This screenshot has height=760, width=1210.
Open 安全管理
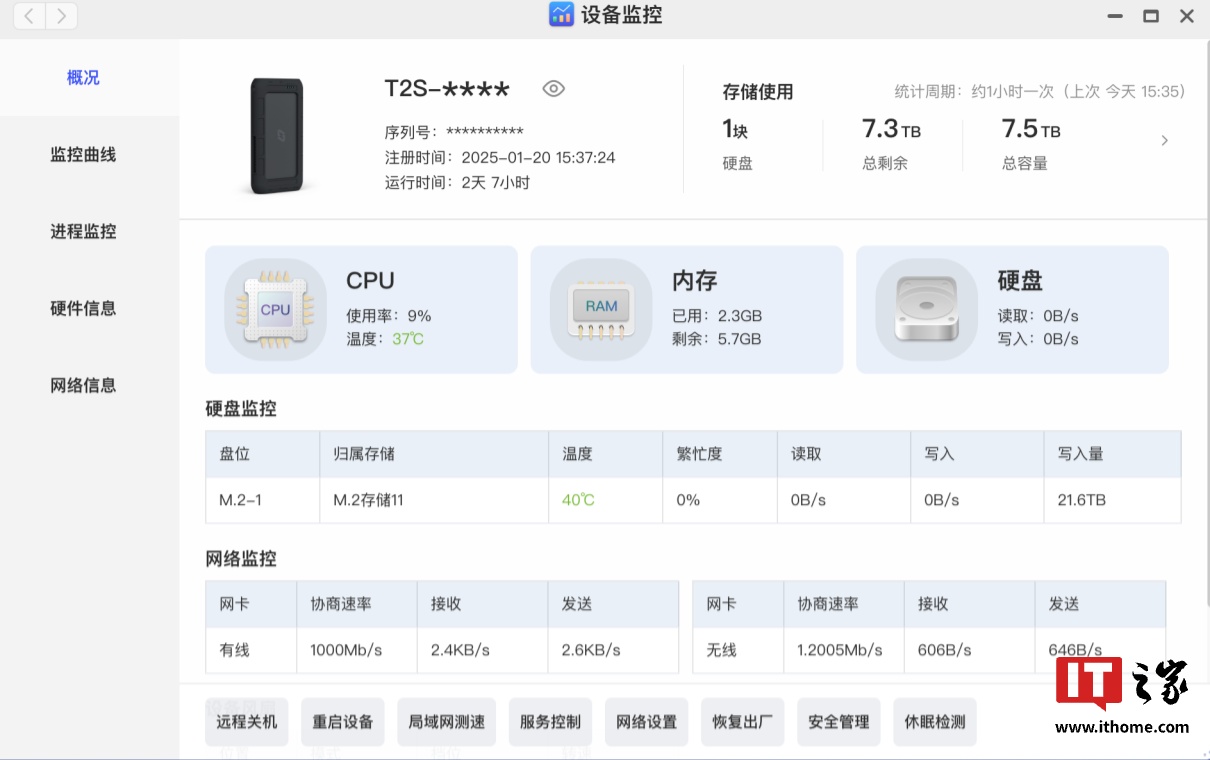(838, 722)
